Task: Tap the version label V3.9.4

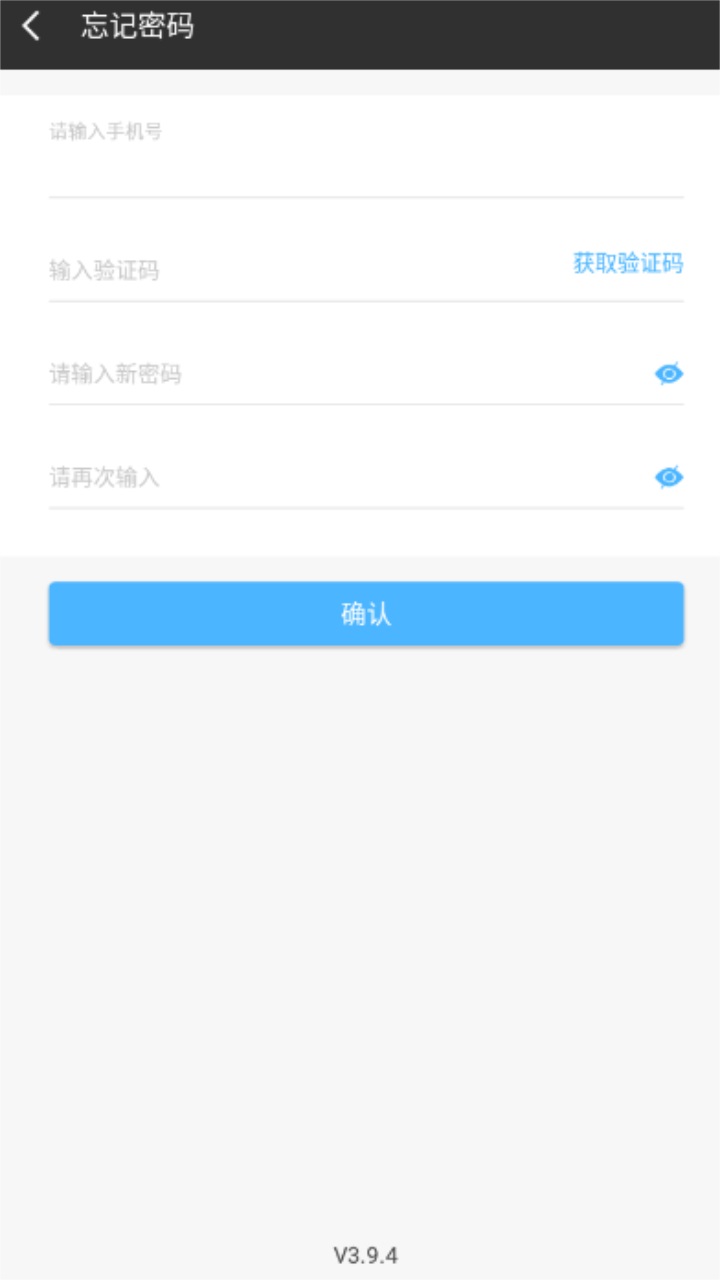Action: tap(366, 1256)
